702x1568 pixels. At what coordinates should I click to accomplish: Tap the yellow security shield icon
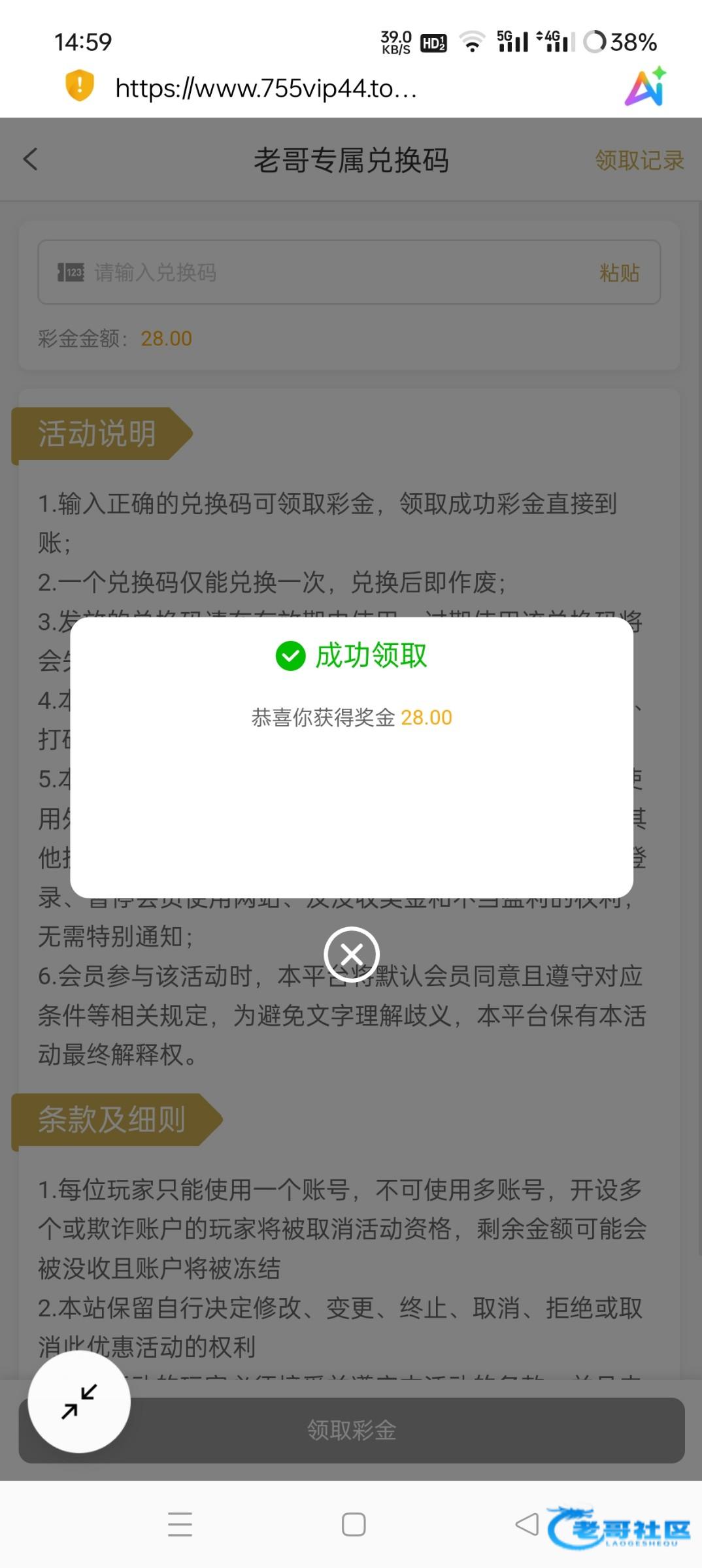tap(80, 86)
